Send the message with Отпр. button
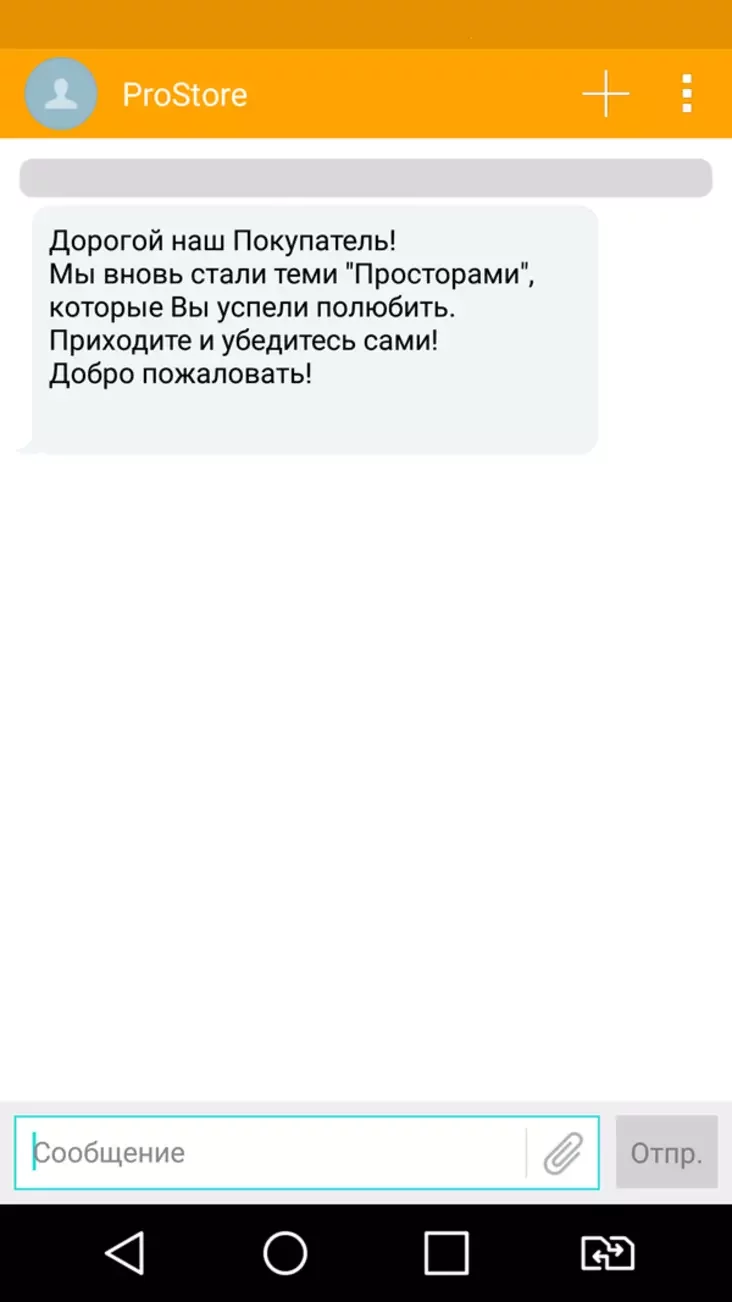 pos(666,1152)
